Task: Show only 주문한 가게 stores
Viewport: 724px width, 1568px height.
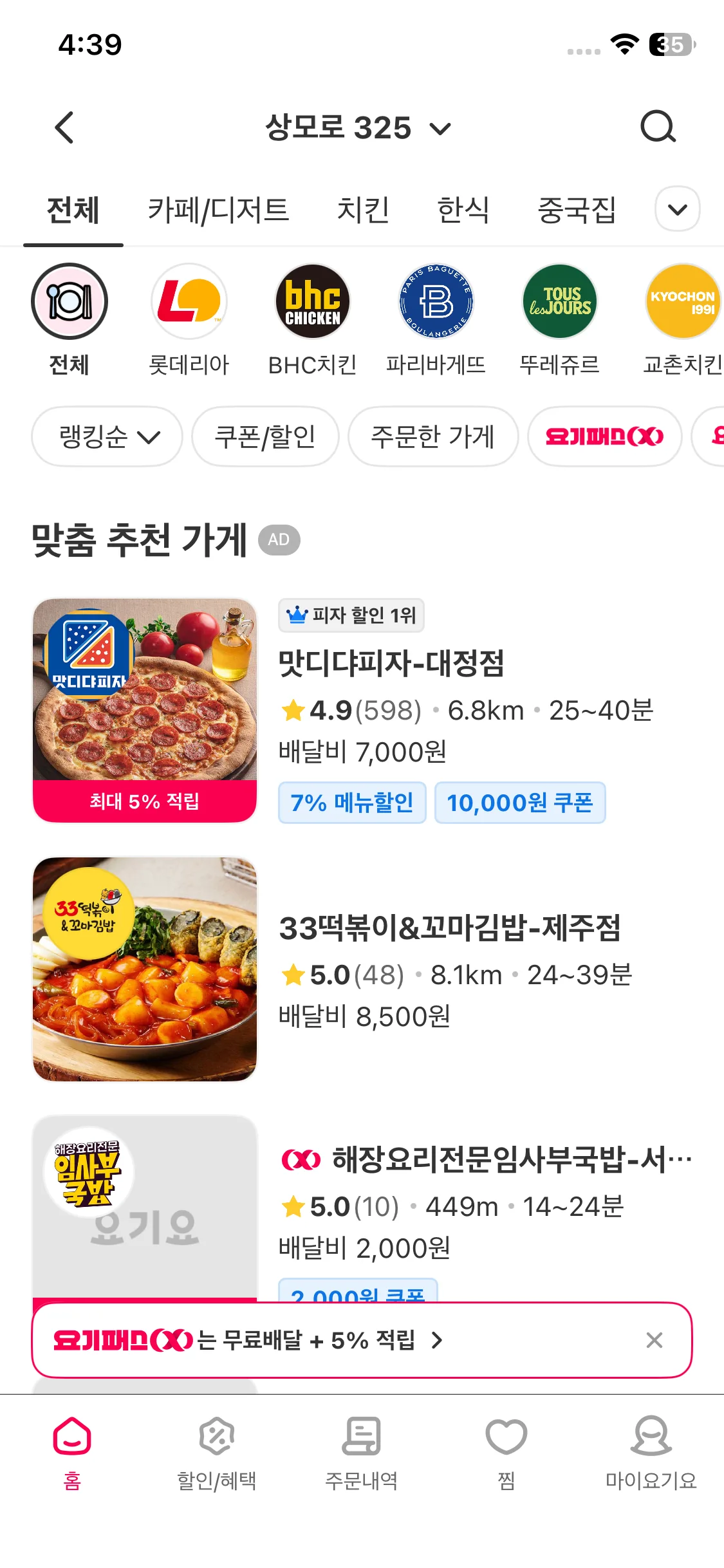Action: point(432,436)
